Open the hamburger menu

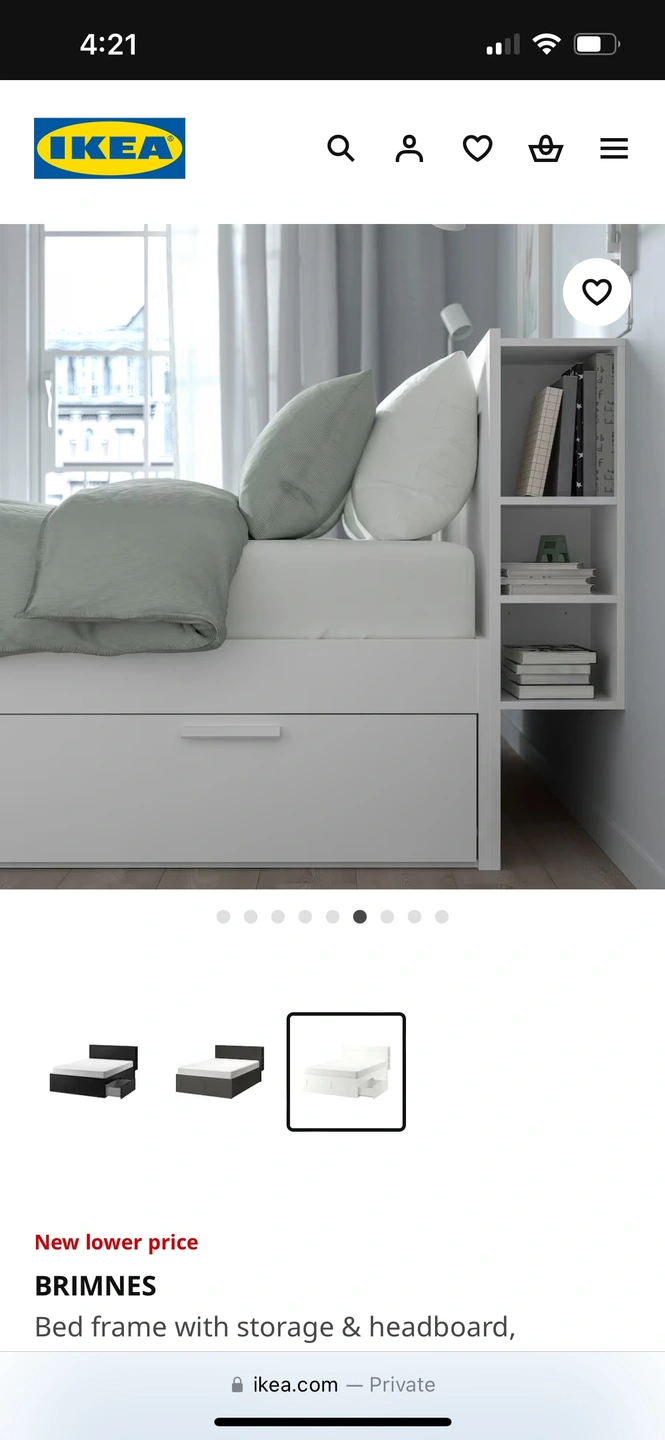[614, 149]
